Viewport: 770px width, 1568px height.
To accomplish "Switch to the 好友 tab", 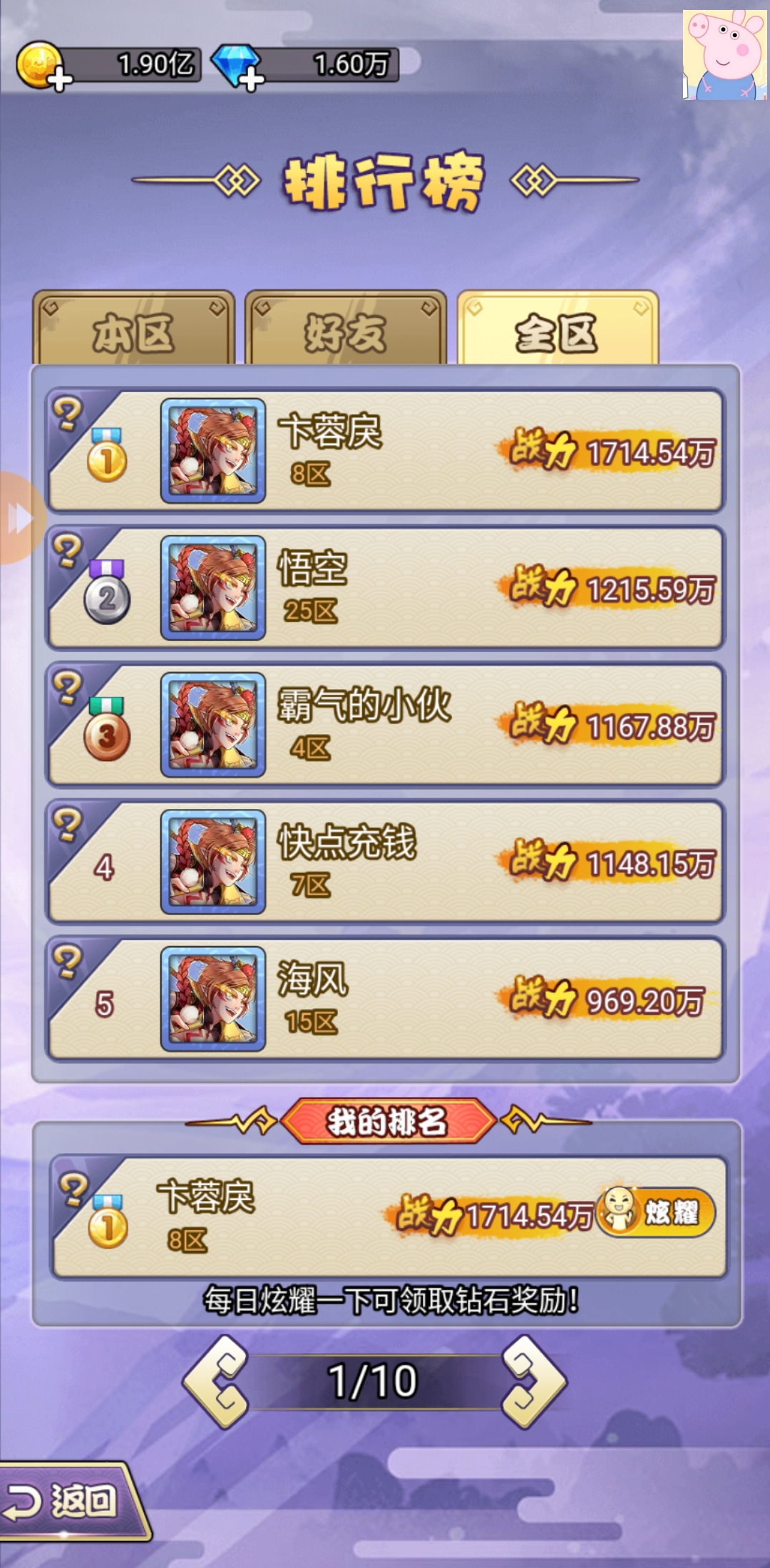I will [x=346, y=331].
